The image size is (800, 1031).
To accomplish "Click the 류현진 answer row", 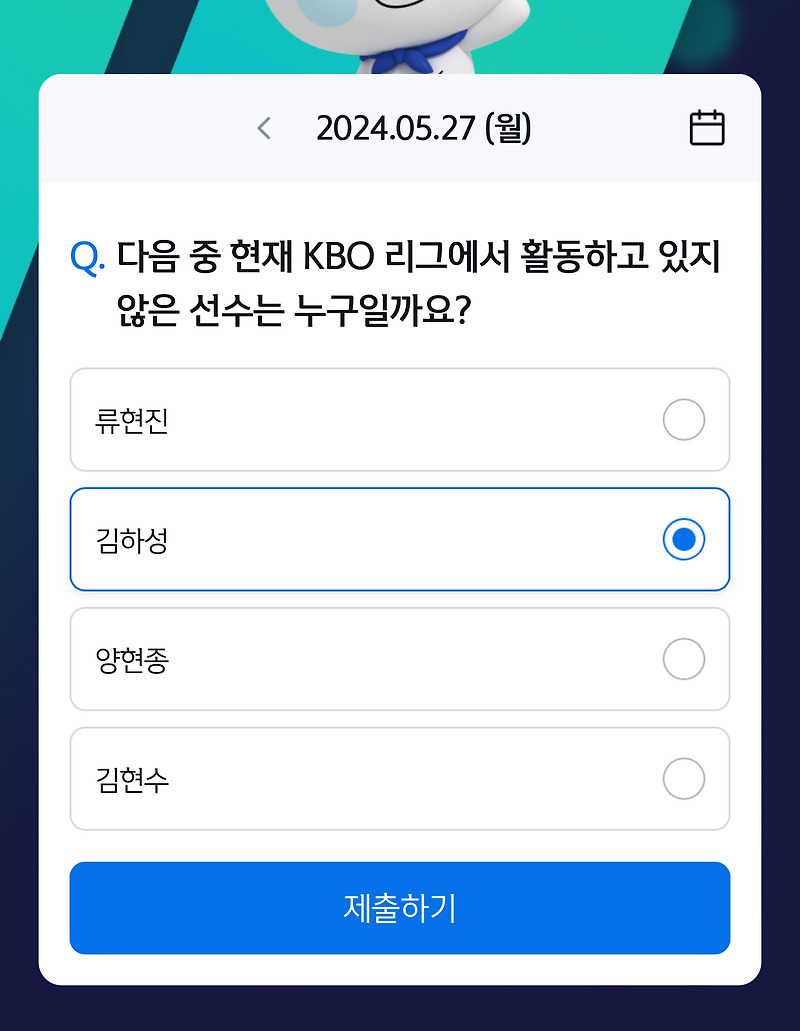I will point(400,420).
